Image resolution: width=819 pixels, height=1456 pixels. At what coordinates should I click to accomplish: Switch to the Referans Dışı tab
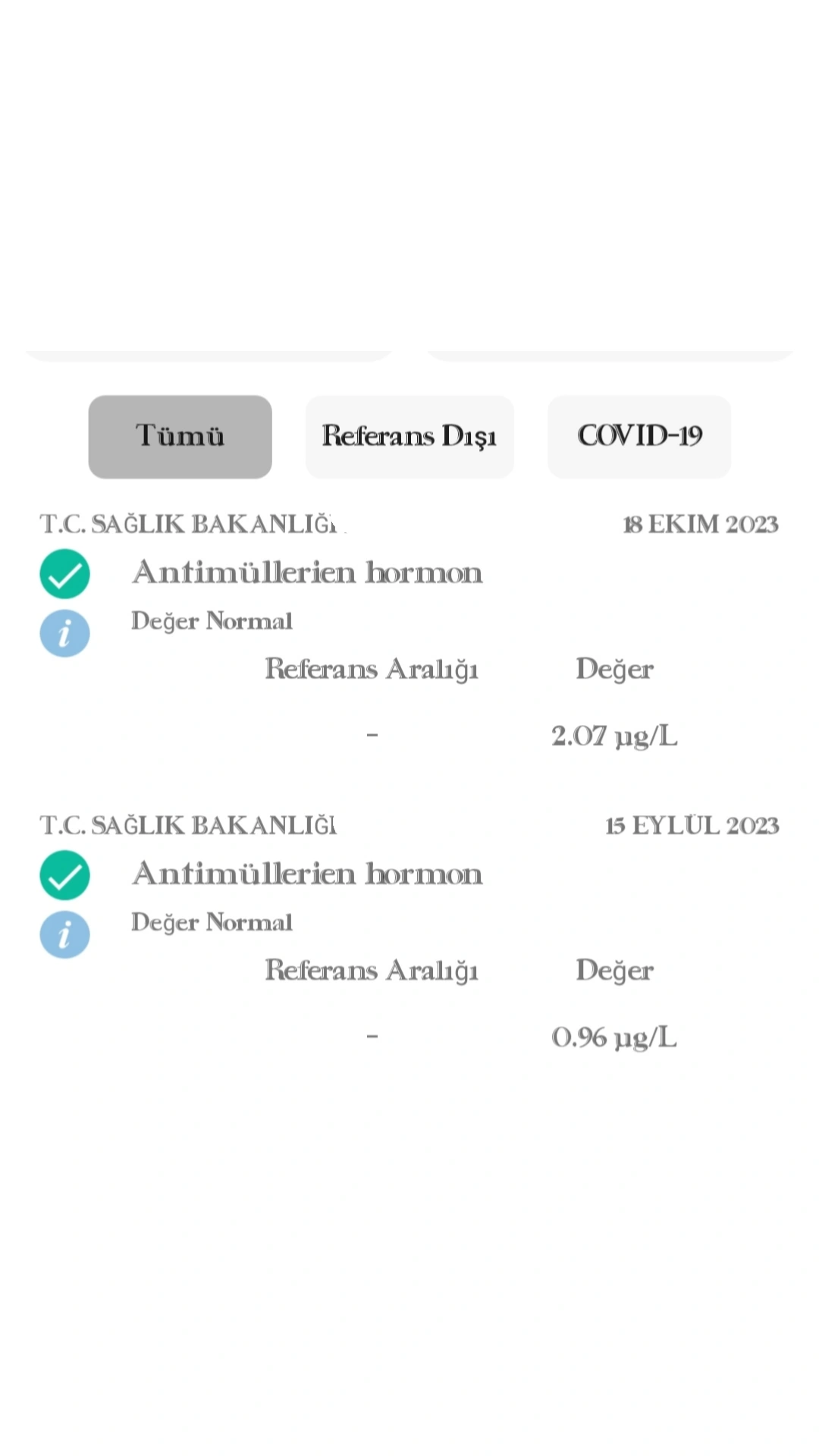point(409,437)
